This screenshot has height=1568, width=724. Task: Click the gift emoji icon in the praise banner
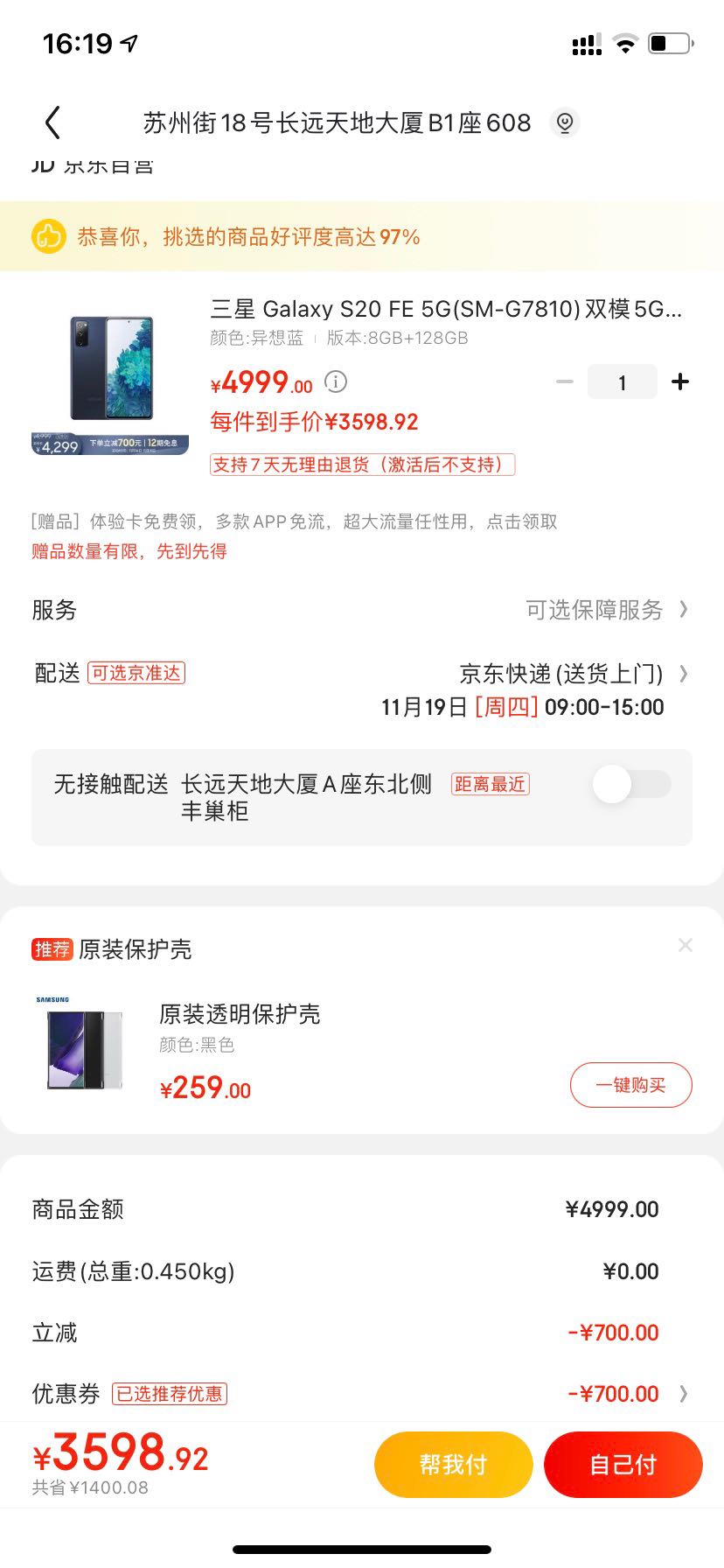coord(48,236)
